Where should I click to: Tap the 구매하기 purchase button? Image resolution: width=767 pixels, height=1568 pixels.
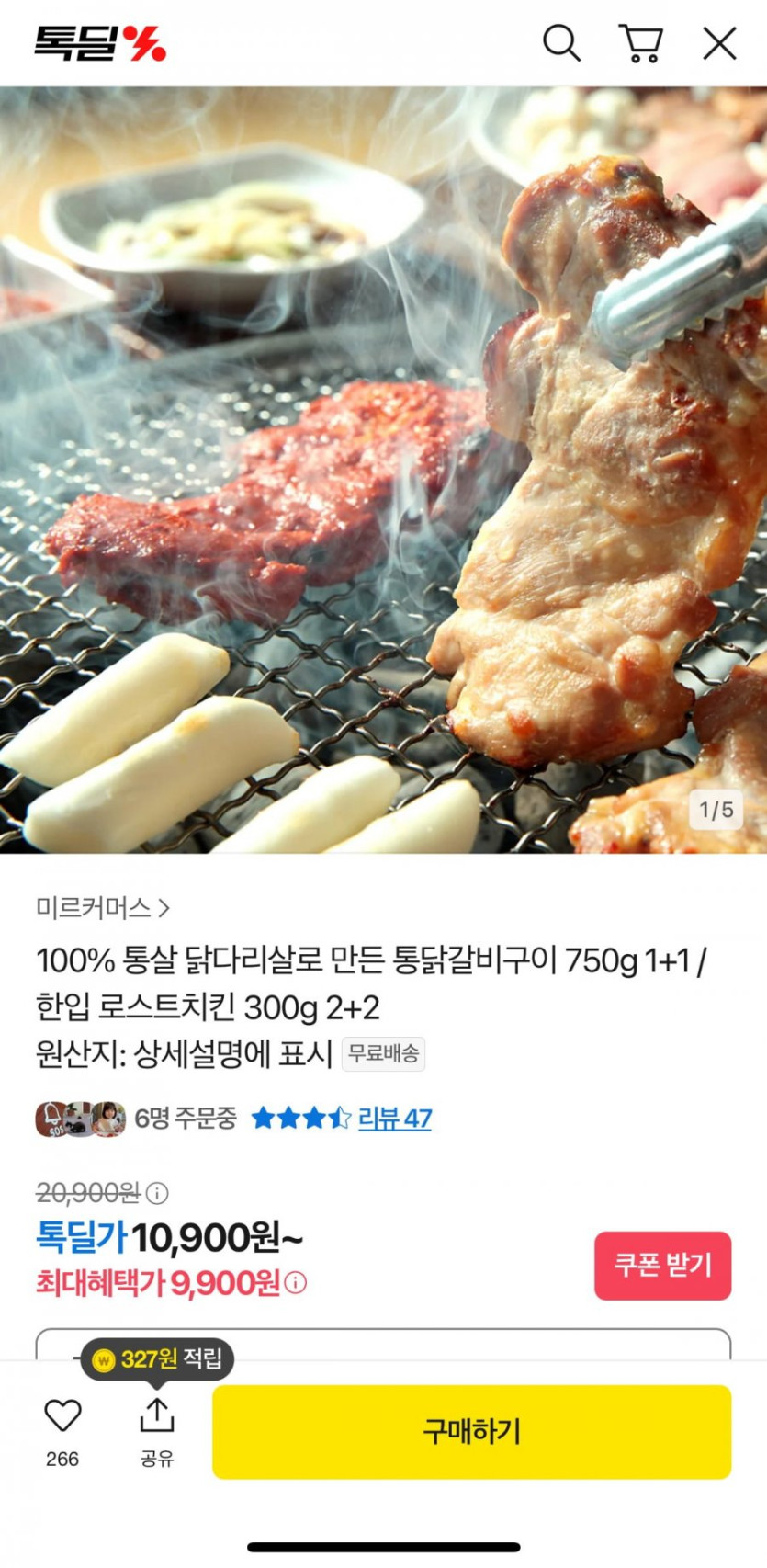[472, 1432]
